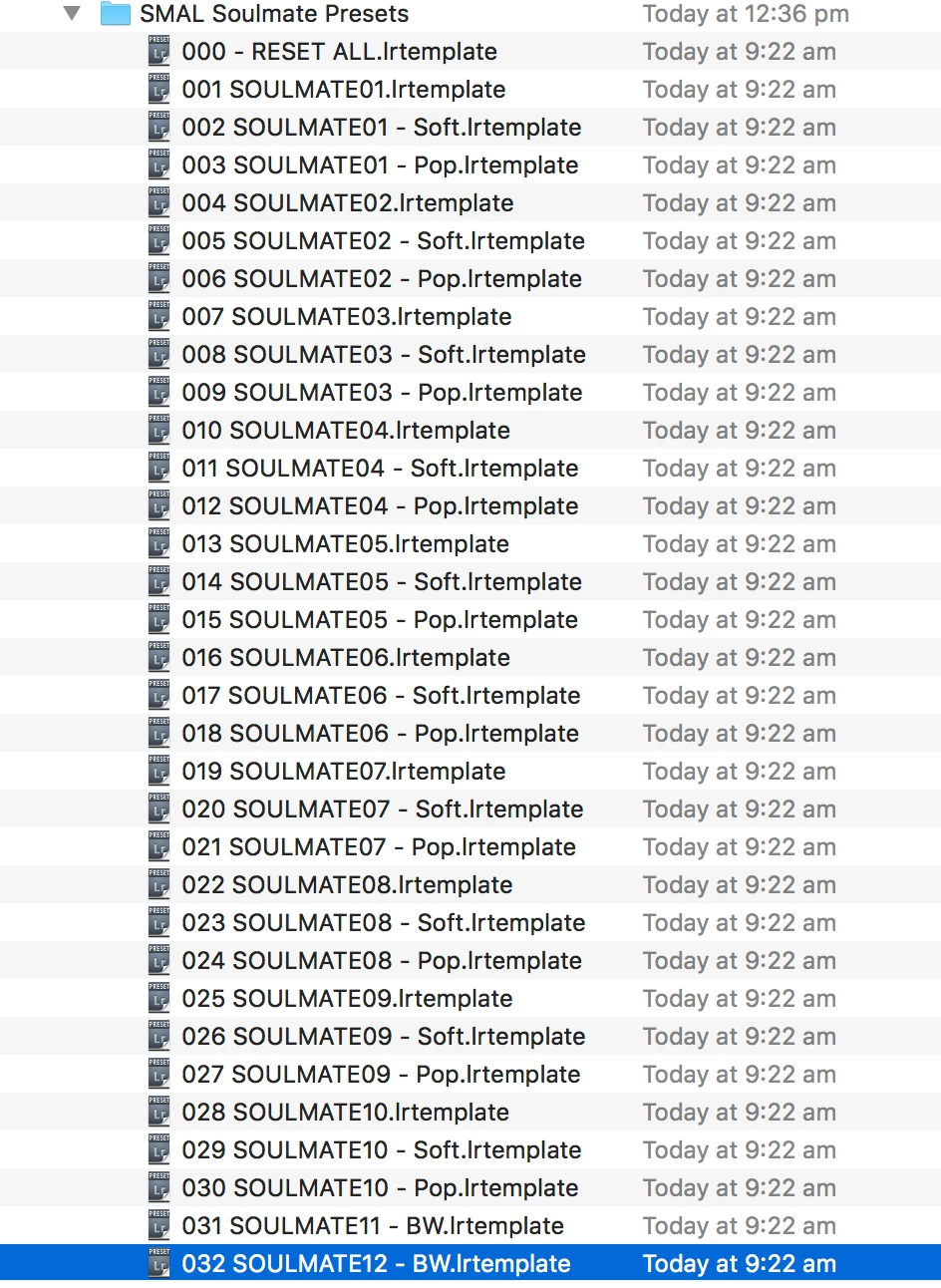Select the highlighted 032 SOULMATE12 - BW file

376,1264
